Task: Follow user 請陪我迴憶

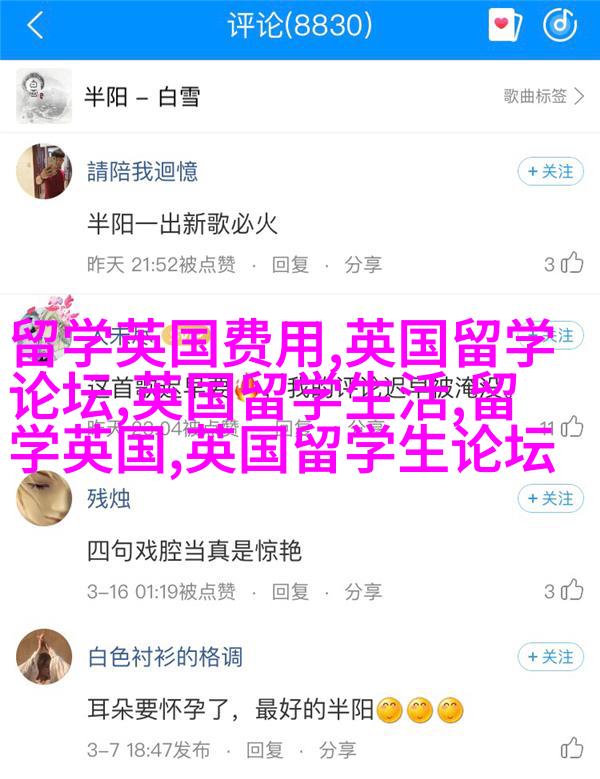Action: (550, 172)
